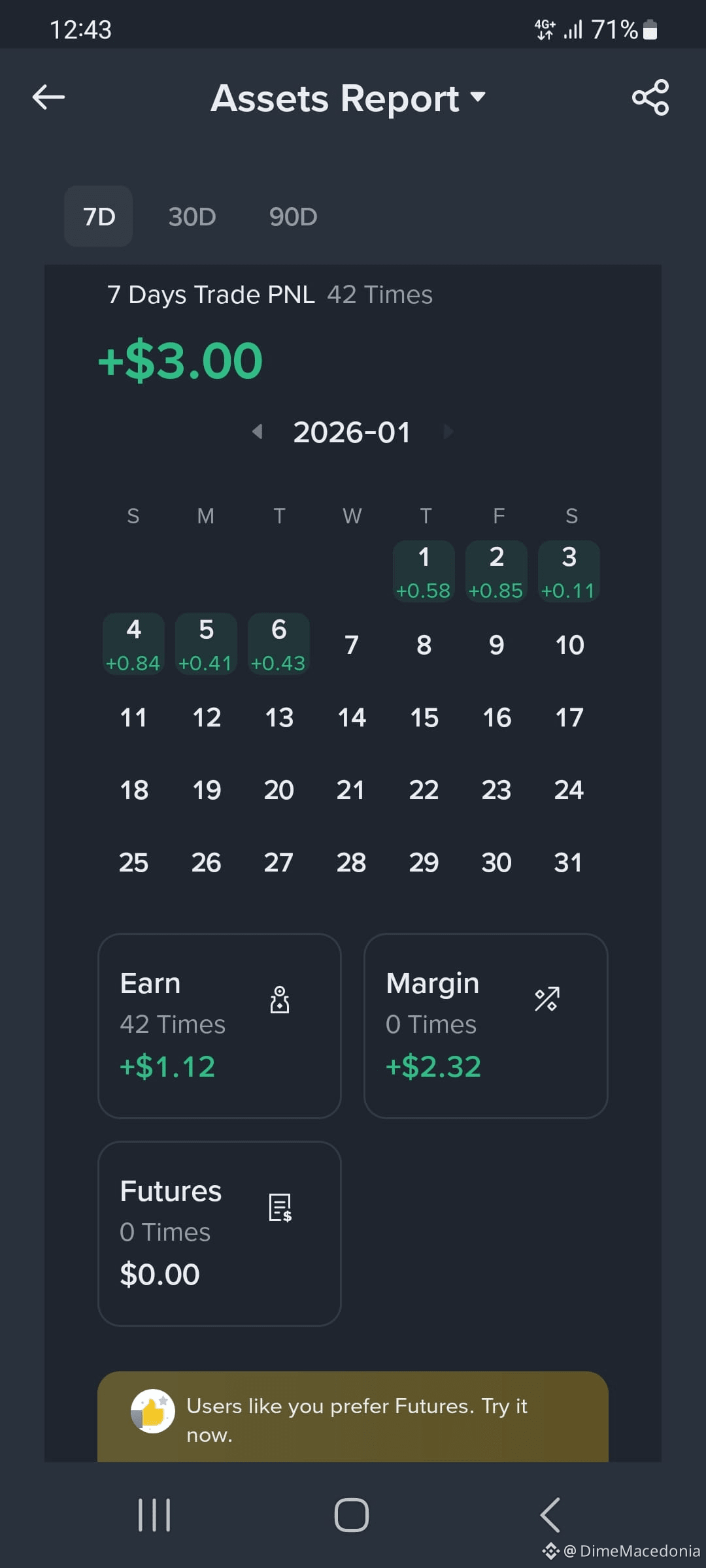Screen dimensions: 706x1568
Task: Open the Futures card
Action: click(220, 1233)
